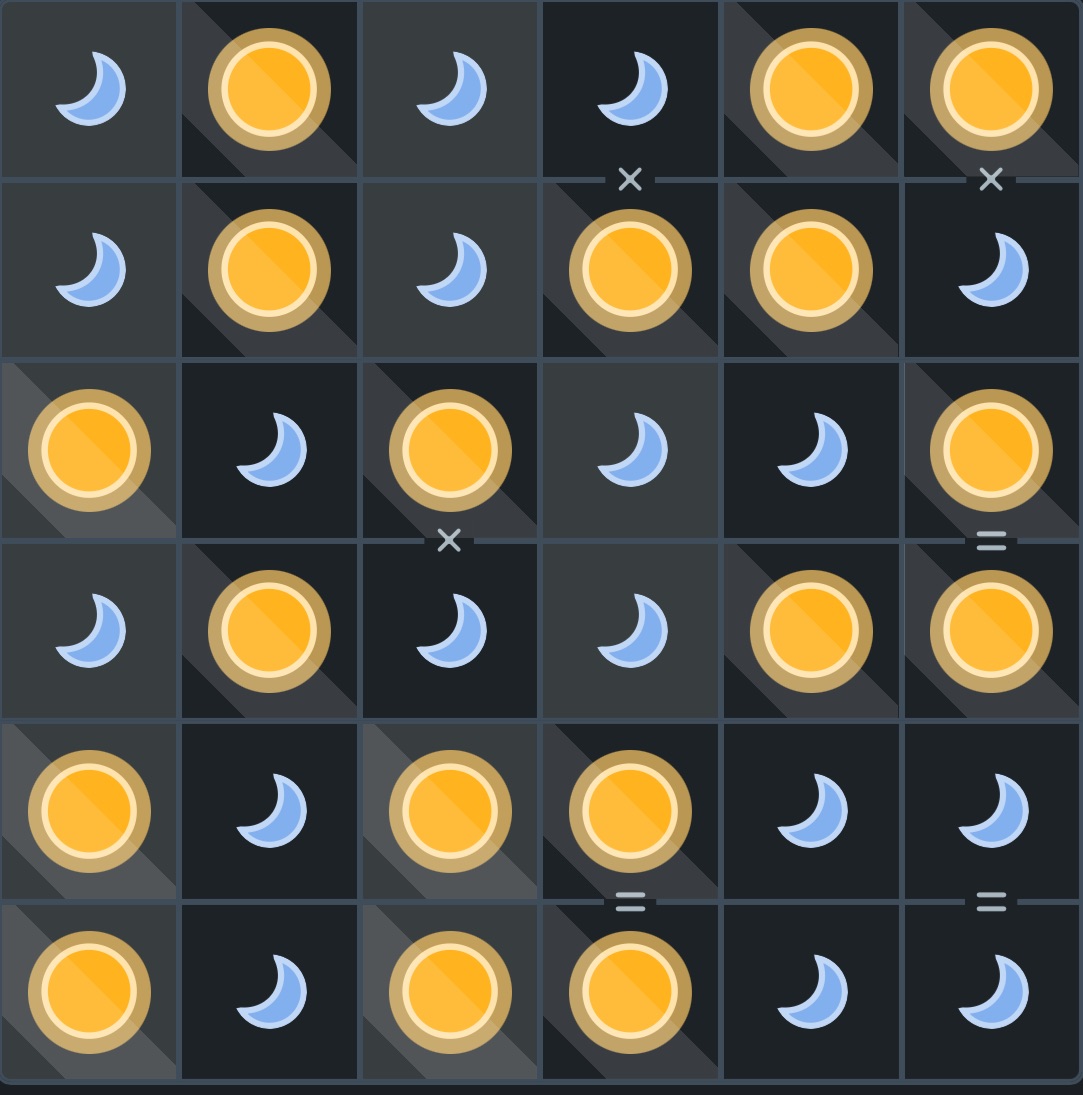Tap the moon in row 3, column 5
1083x1095 pixels.
pyautogui.click(x=811, y=450)
